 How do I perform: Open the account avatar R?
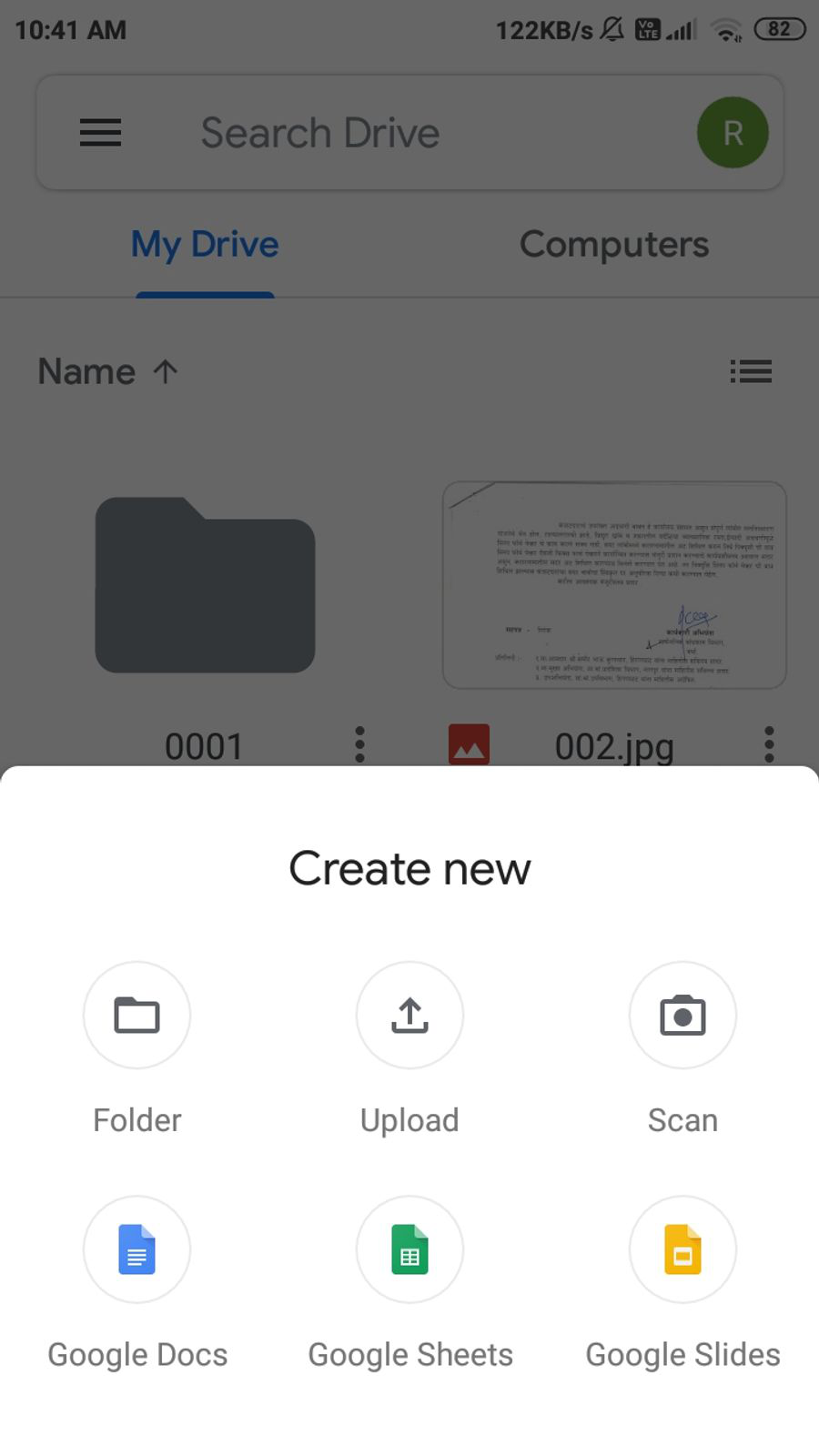pyautogui.click(x=733, y=133)
